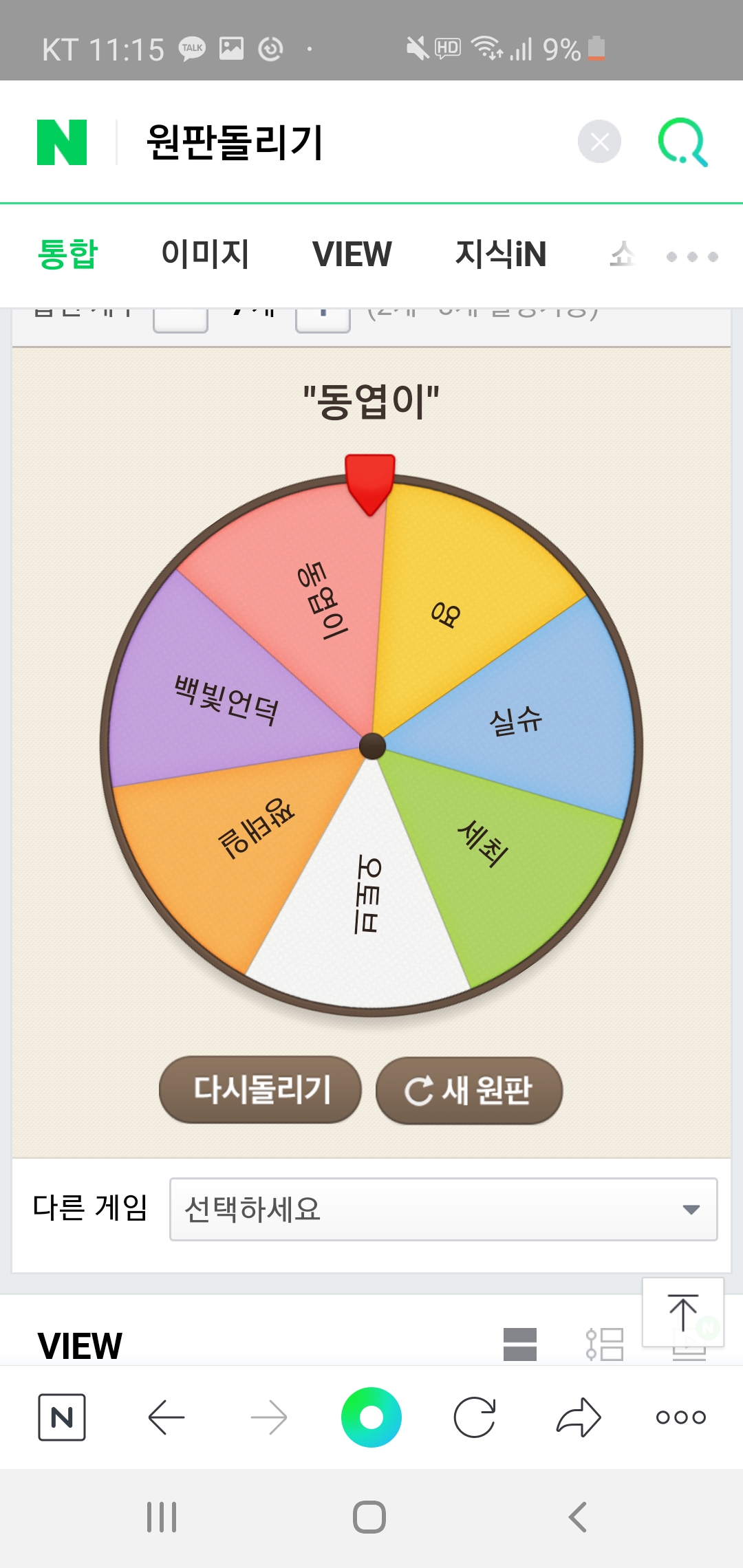Viewport: 743px width, 1568px height.
Task: Clear the search text 원판돌리기
Action: tap(599, 142)
